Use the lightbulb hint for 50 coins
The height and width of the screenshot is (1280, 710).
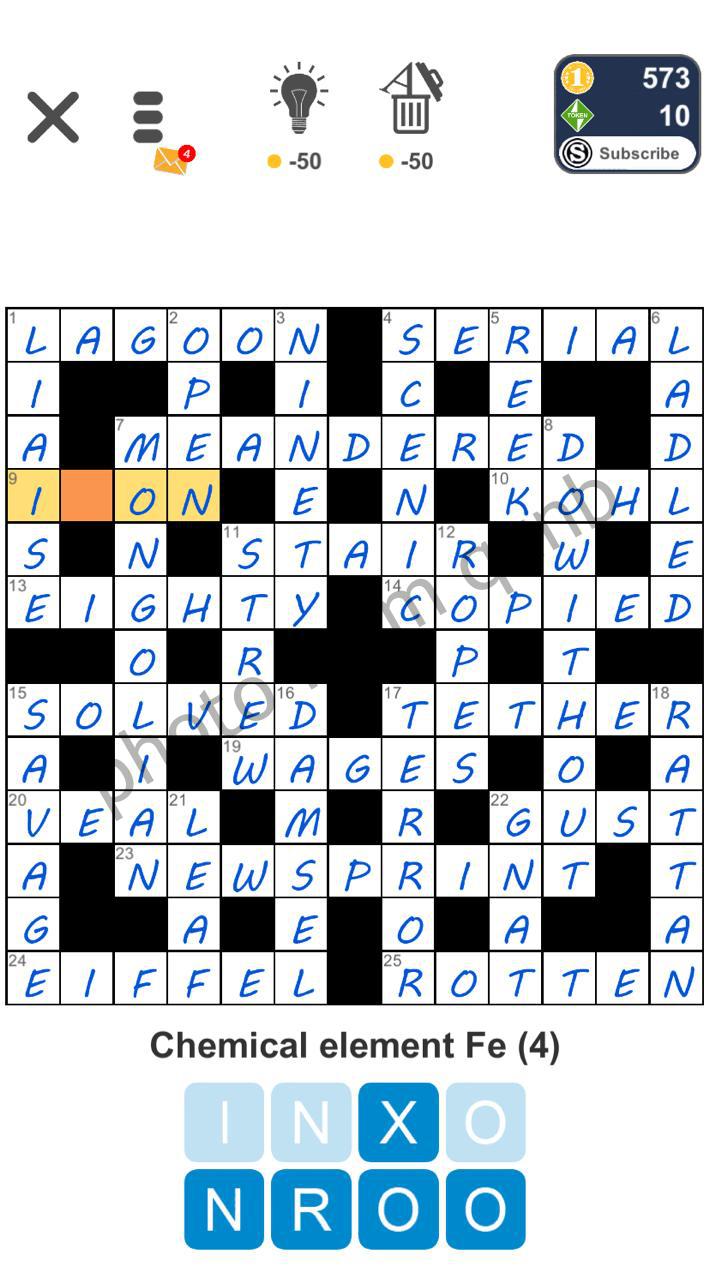pos(297,118)
